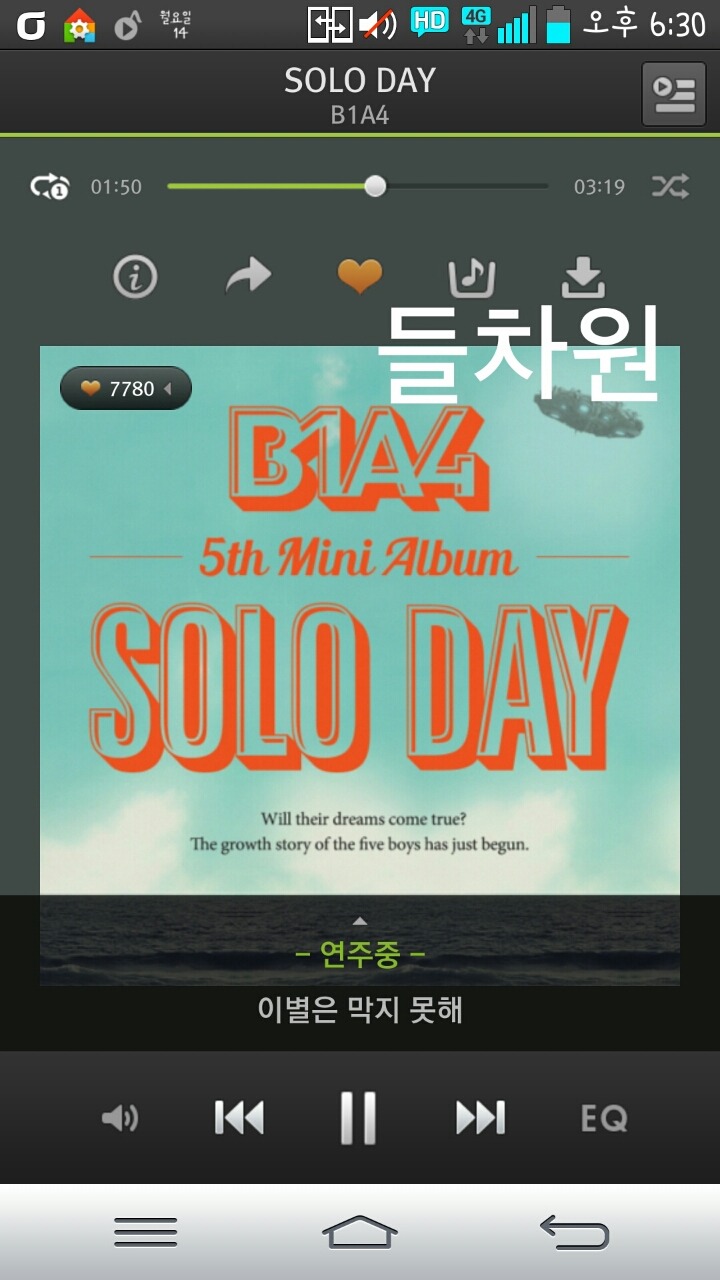Unlike the song with the heart icon
Viewport: 720px width, 1280px height.
click(x=360, y=276)
